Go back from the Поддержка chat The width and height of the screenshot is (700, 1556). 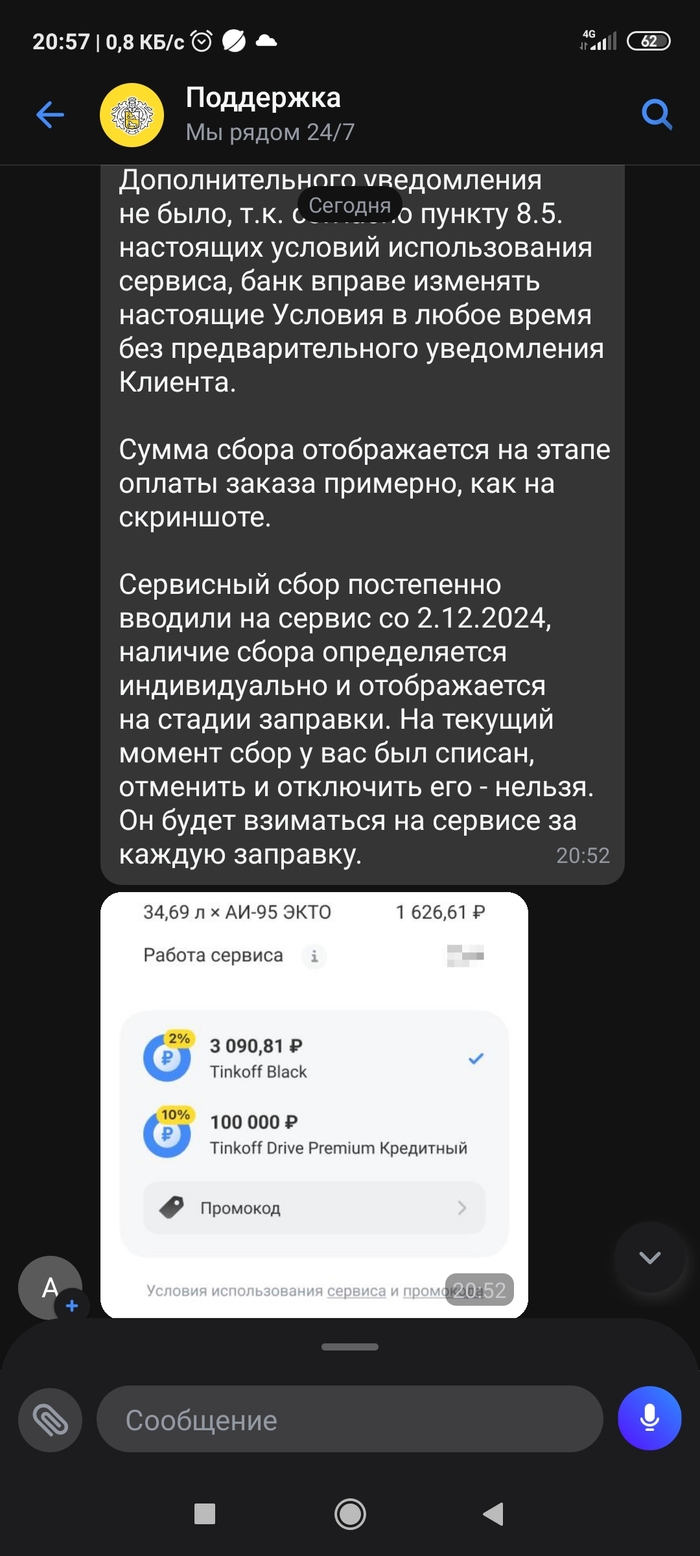pyautogui.click(x=50, y=115)
